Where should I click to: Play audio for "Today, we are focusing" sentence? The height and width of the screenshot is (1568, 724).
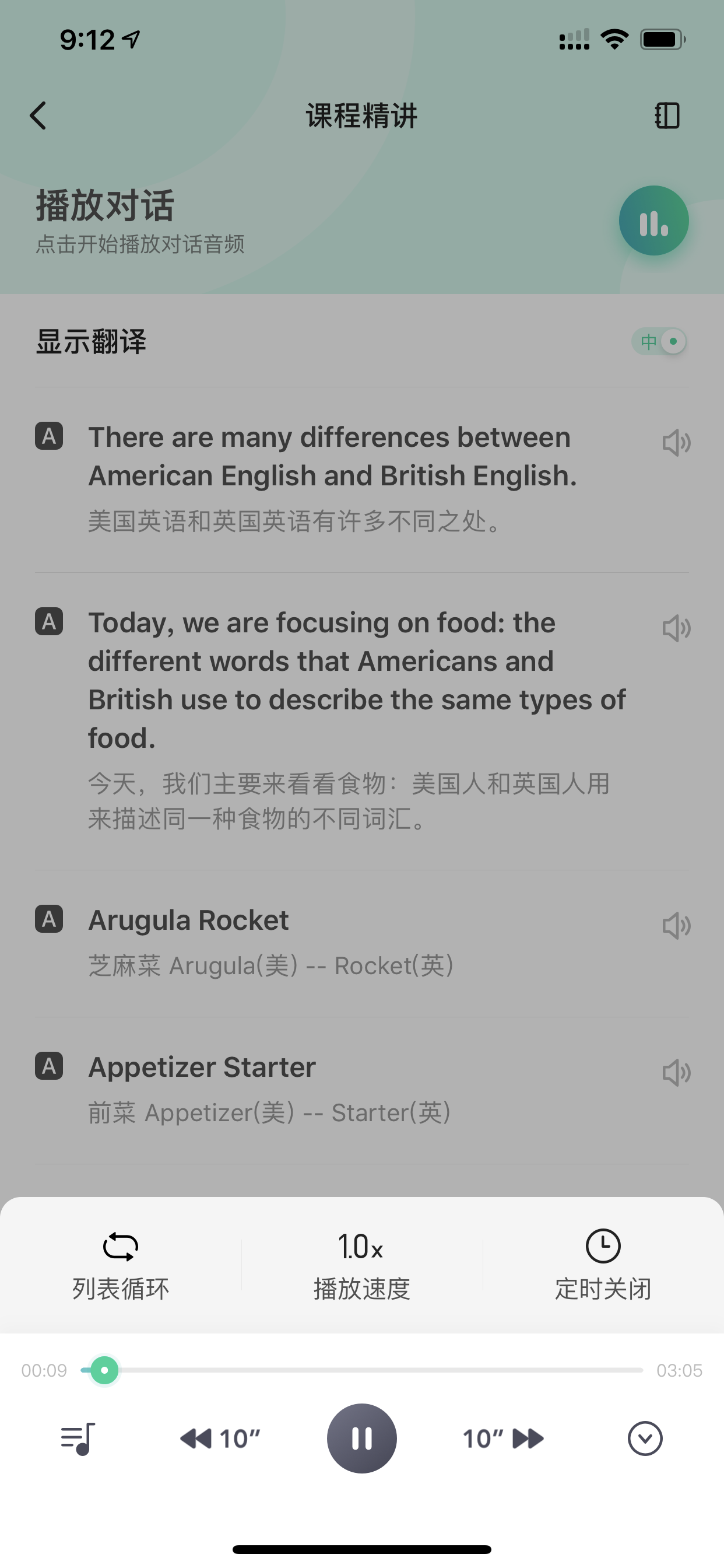(x=676, y=628)
